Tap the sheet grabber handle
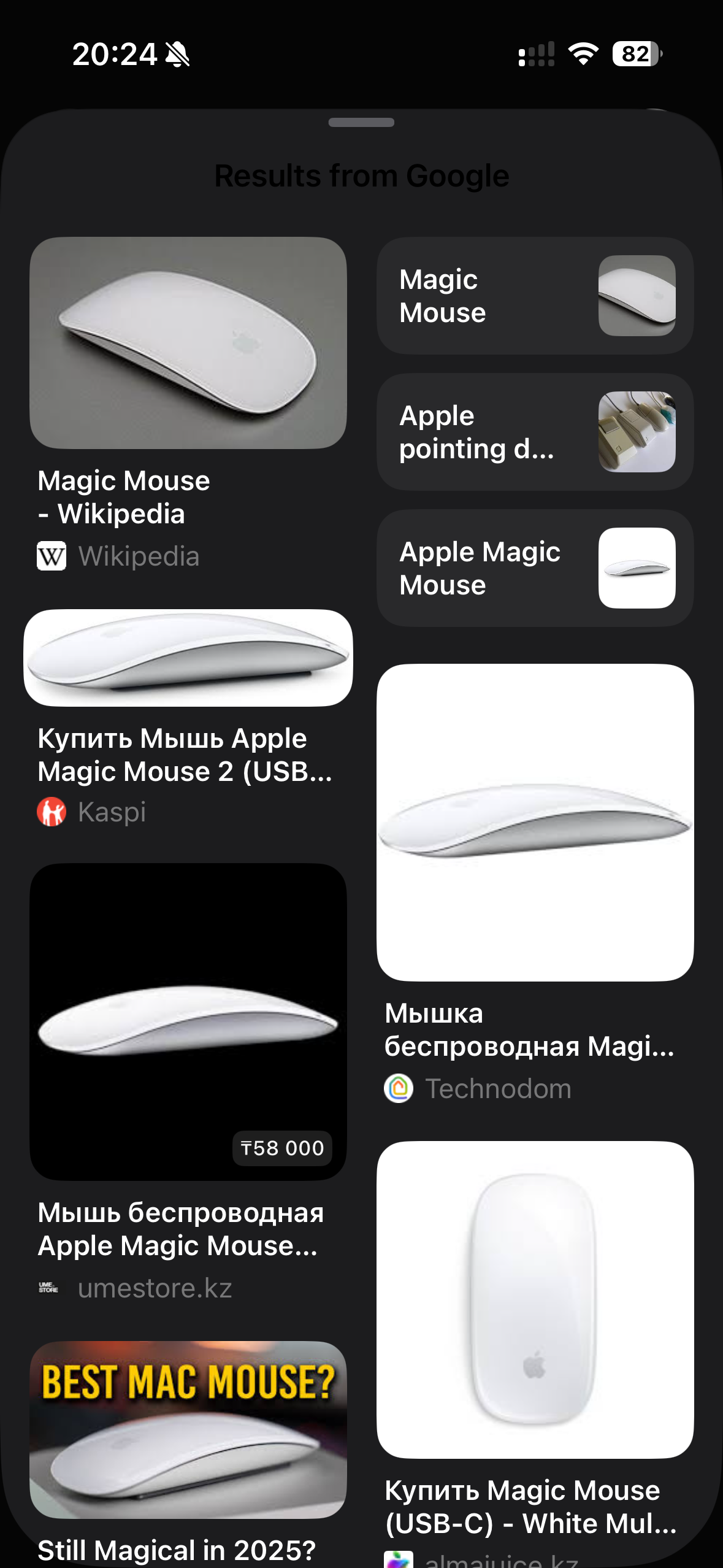Viewport: 723px width, 1568px height. pyautogui.click(x=361, y=123)
